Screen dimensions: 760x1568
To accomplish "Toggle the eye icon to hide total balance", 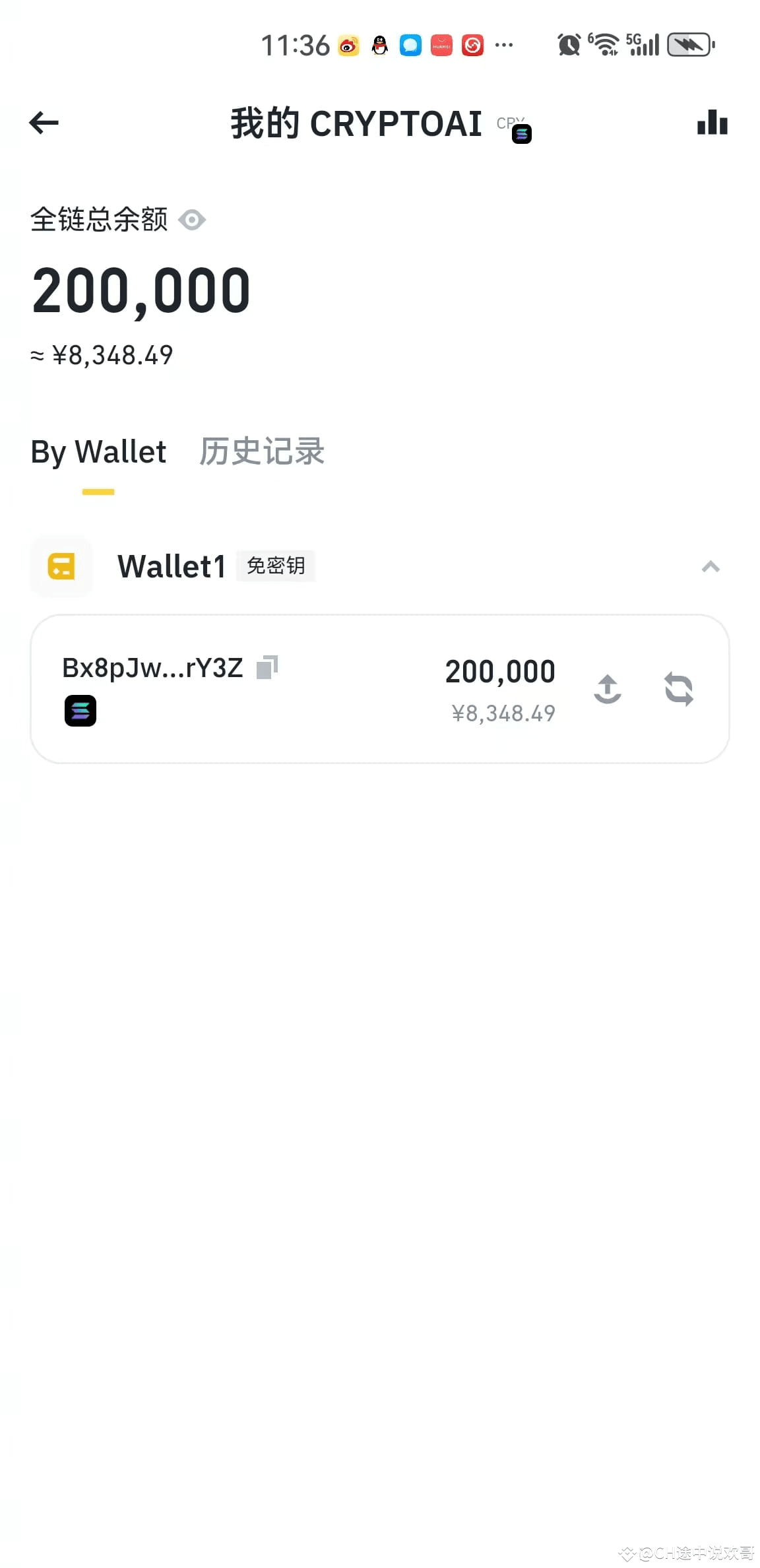I will pyautogui.click(x=192, y=220).
